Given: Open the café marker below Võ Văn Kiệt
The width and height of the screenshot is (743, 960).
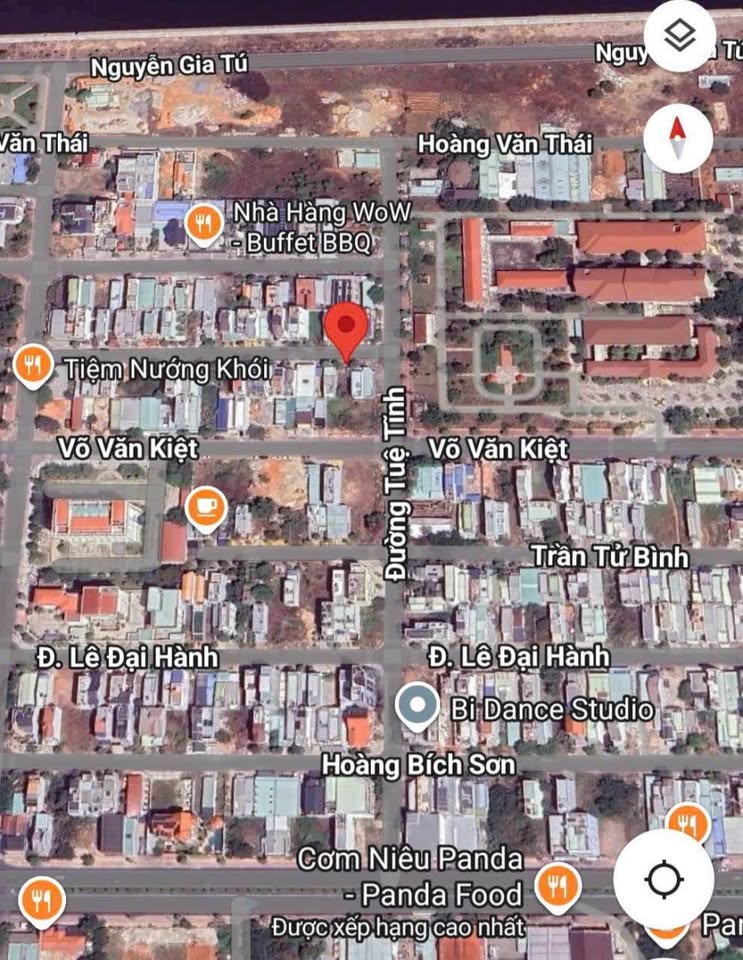Looking at the screenshot, I should coord(205,507).
